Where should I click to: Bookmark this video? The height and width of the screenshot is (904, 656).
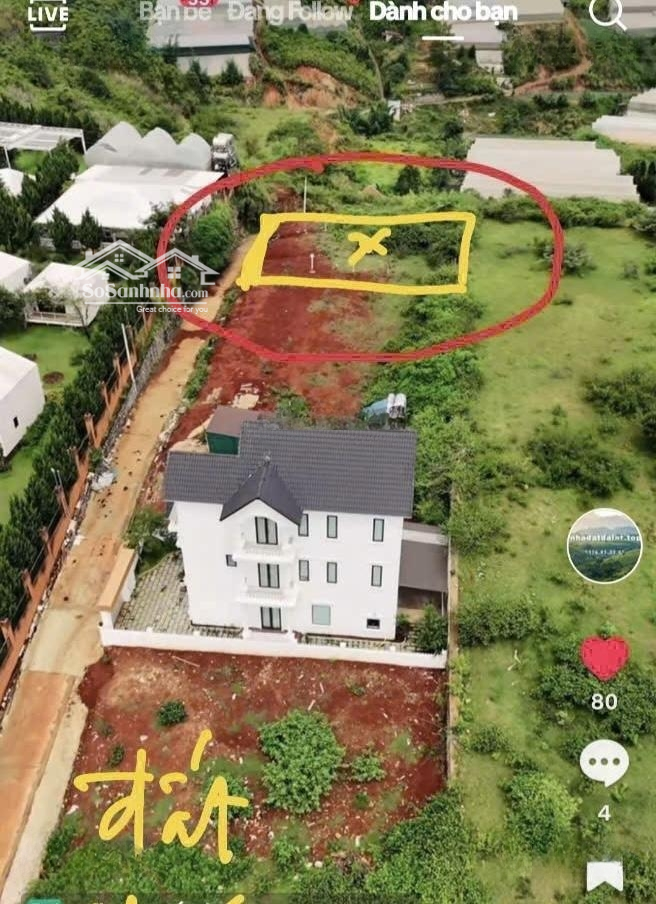pyautogui.click(x=604, y=876)
